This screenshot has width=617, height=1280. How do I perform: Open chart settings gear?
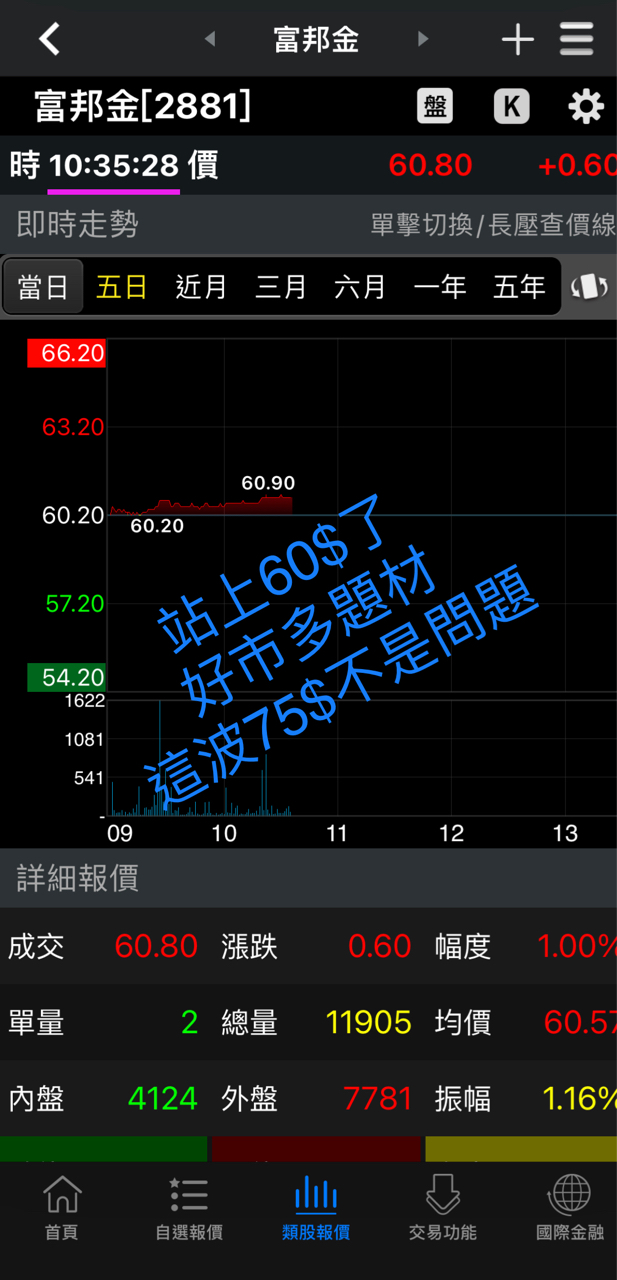click(586, 106)
